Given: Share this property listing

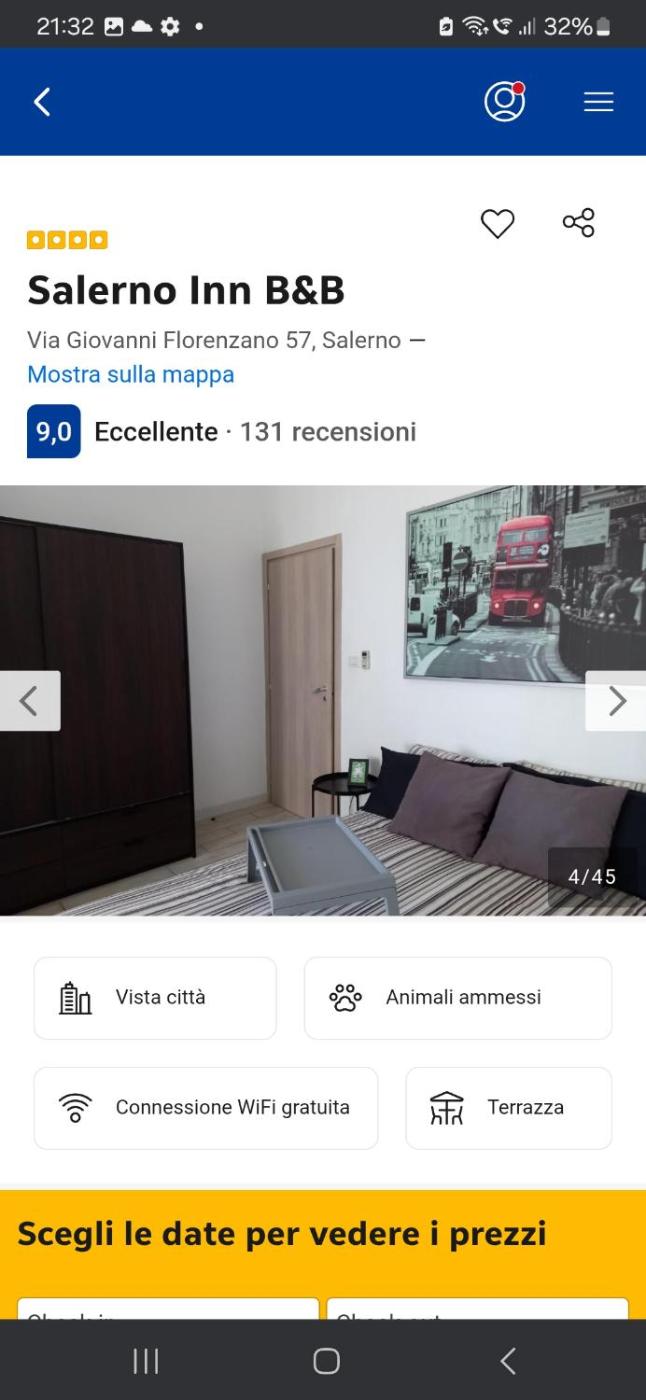Looking at the screenshot, I should [578, 223].
